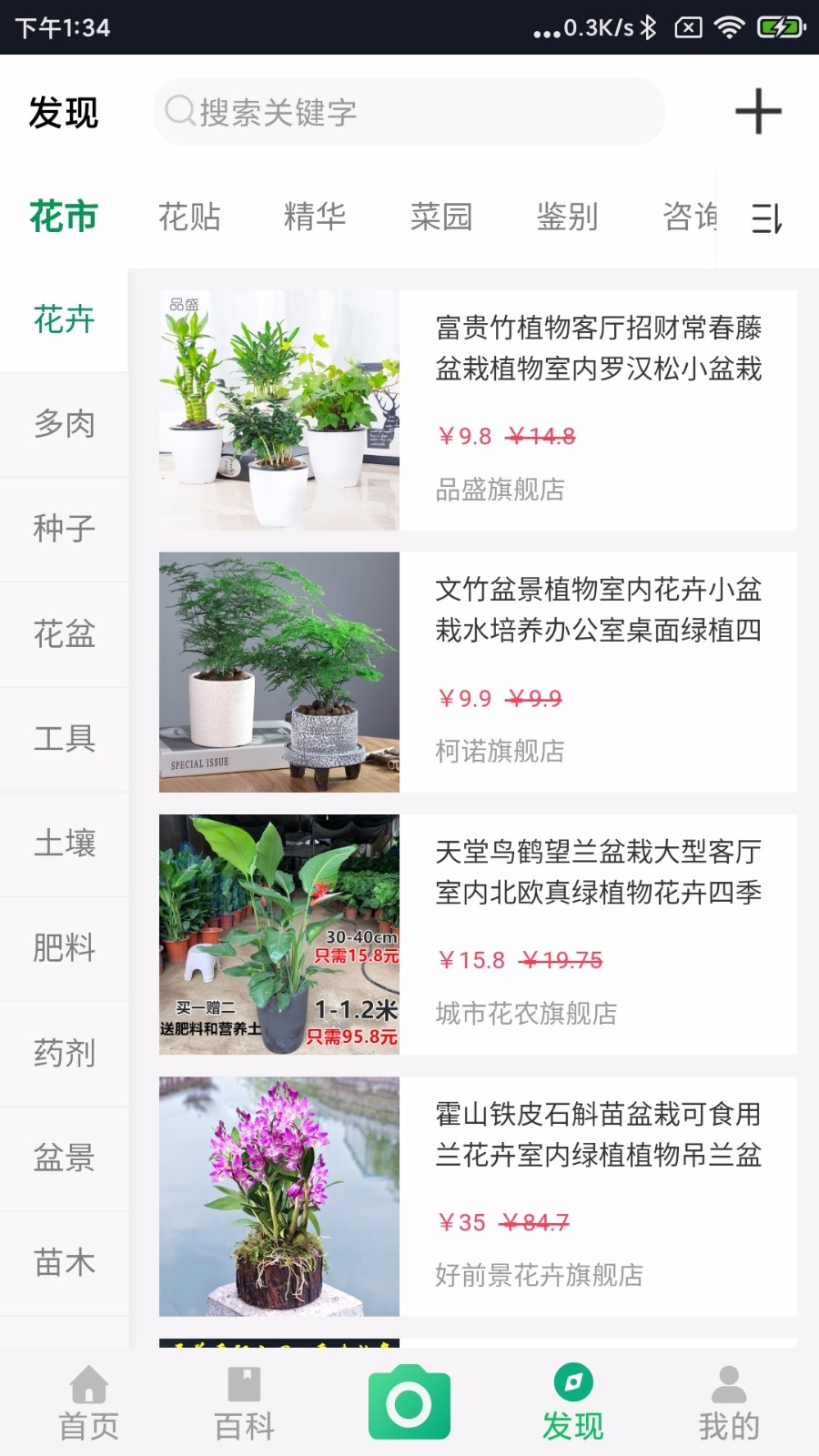The width and height of the screenshot is (819, 1456).
Task: Select the 多肉 category
Action: pos(64,424)
